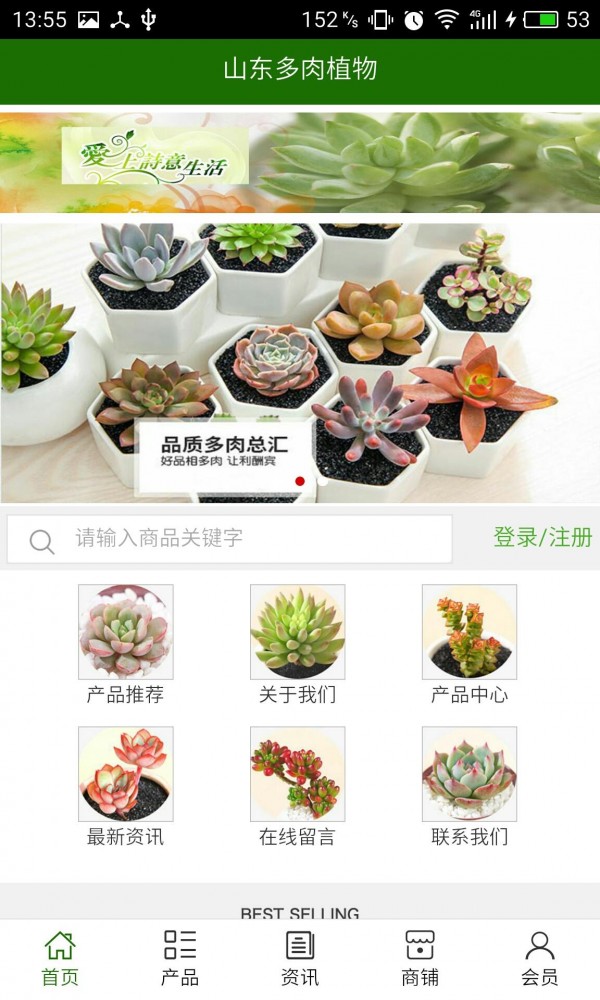This screenshot has height=1000, width=600.
Task: Switch to the 会员 tab
Action: point(540,958)
